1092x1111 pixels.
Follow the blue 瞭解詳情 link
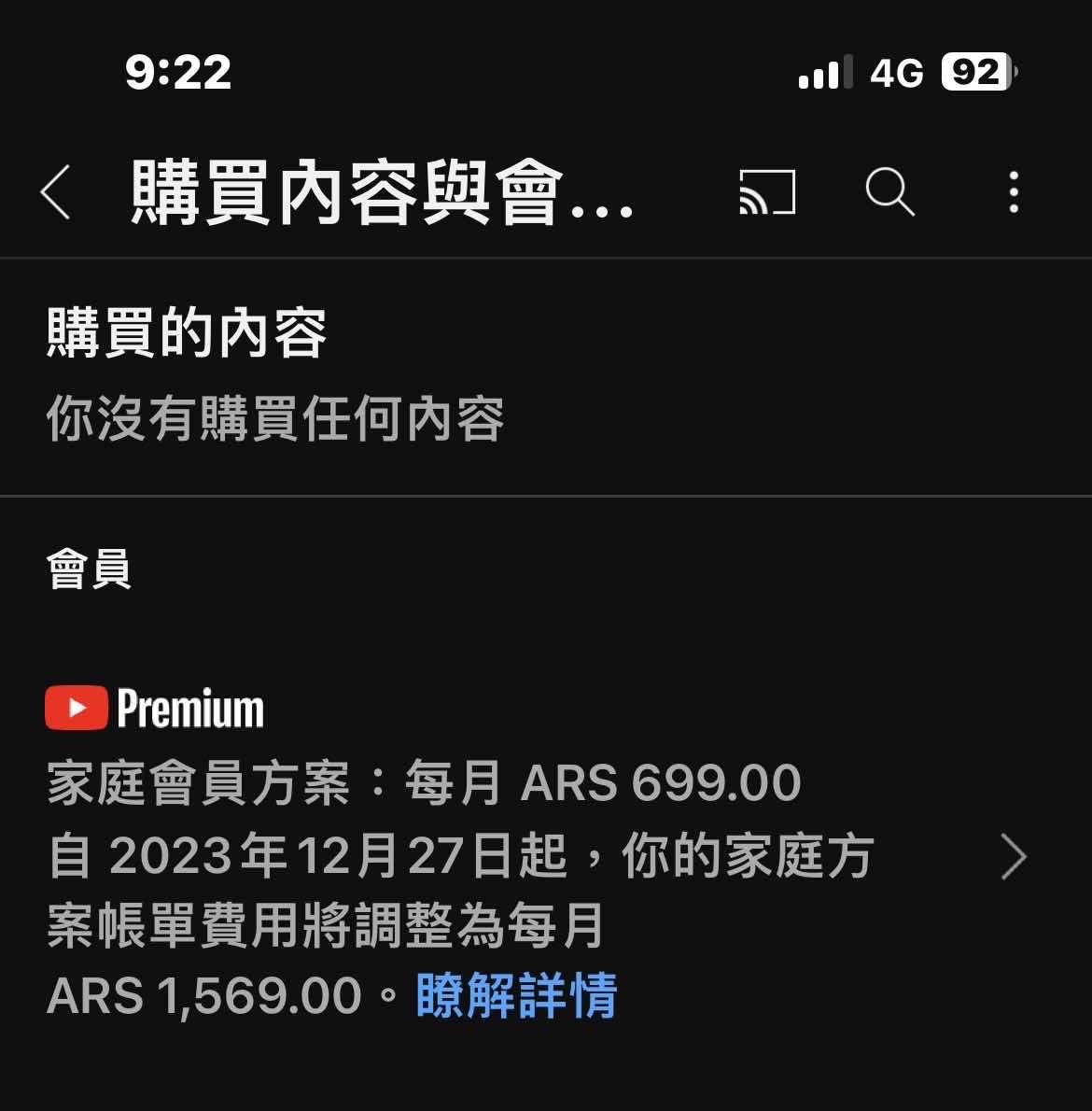516,995
